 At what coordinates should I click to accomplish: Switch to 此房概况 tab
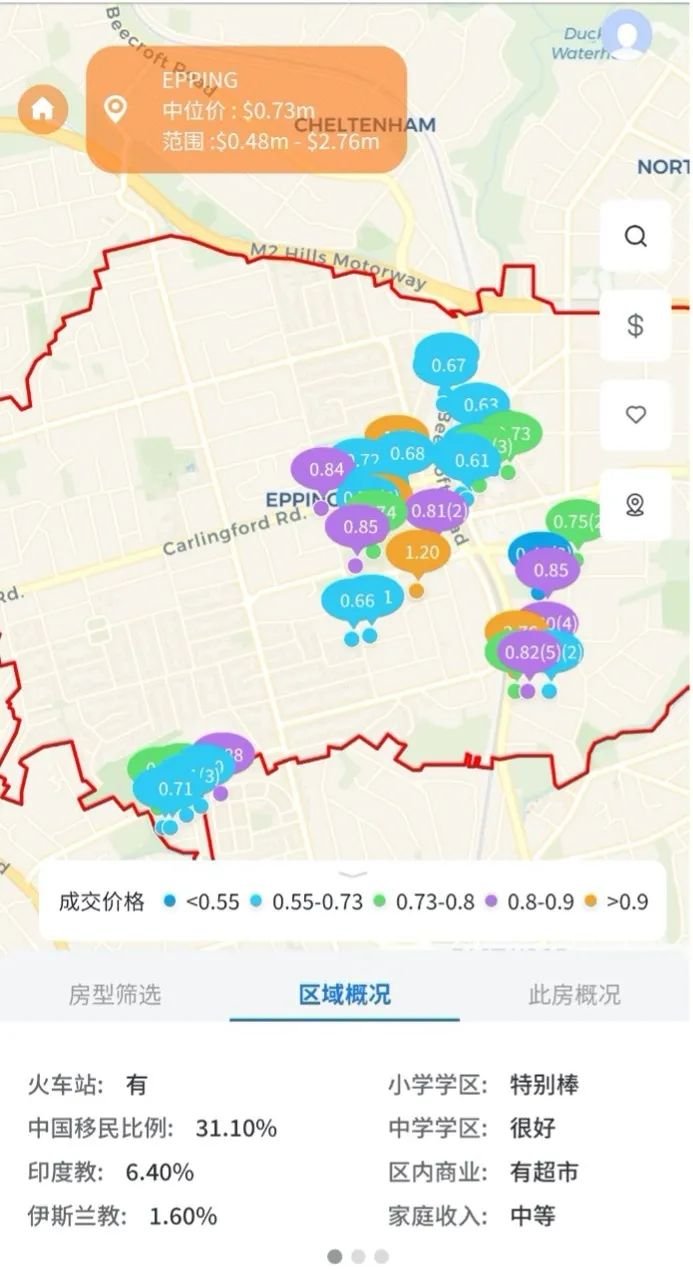point(574,994)
